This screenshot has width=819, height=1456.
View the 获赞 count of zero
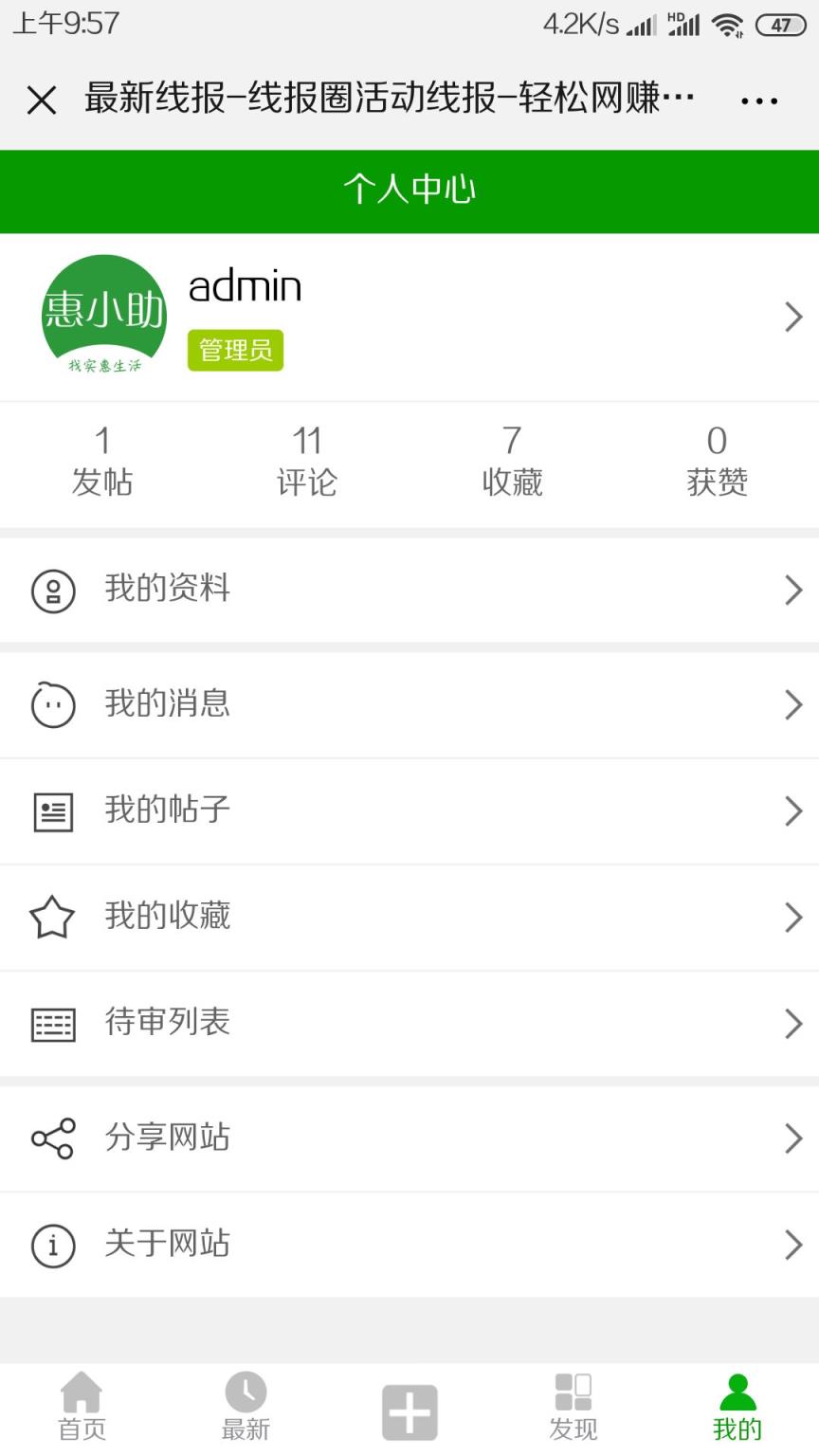[717, 460]
